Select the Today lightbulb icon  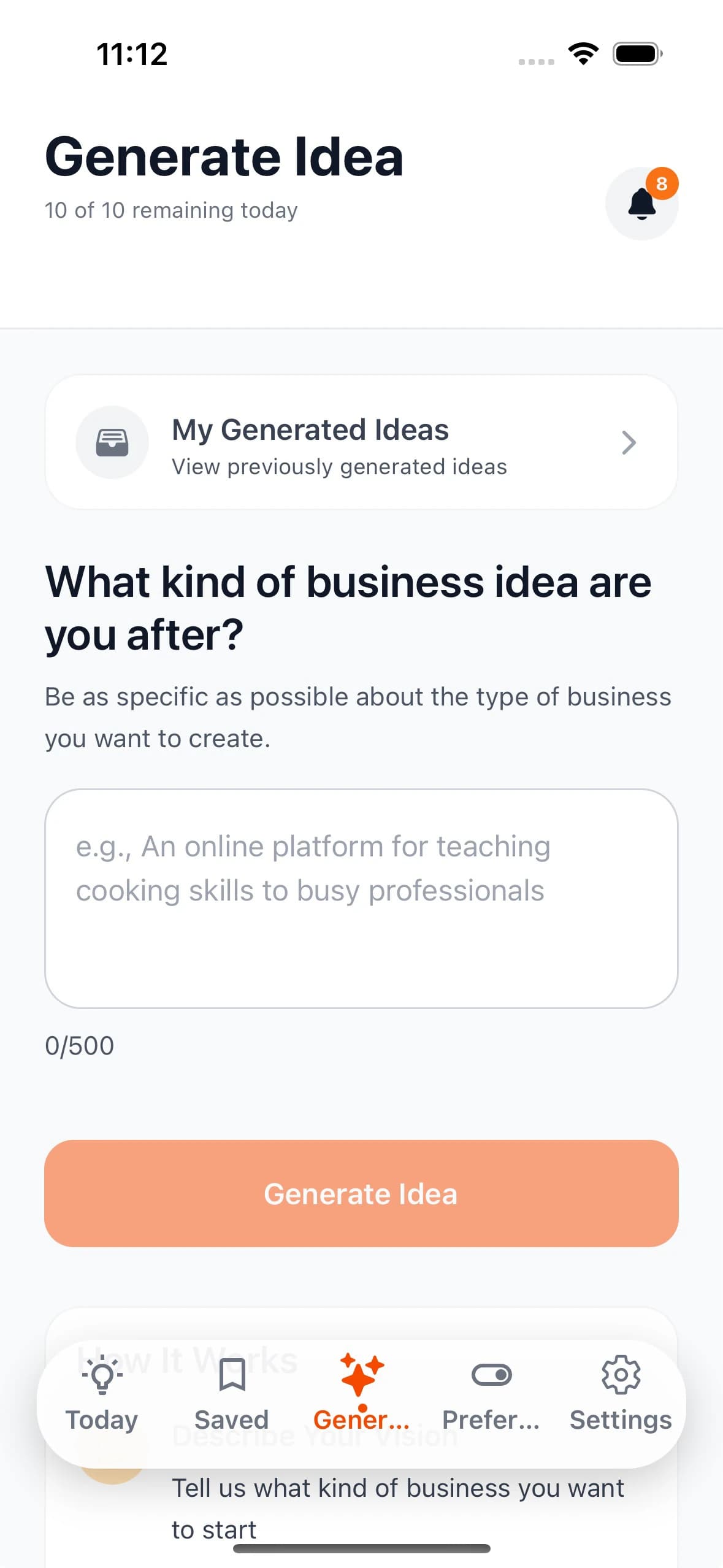(102, 1375)
